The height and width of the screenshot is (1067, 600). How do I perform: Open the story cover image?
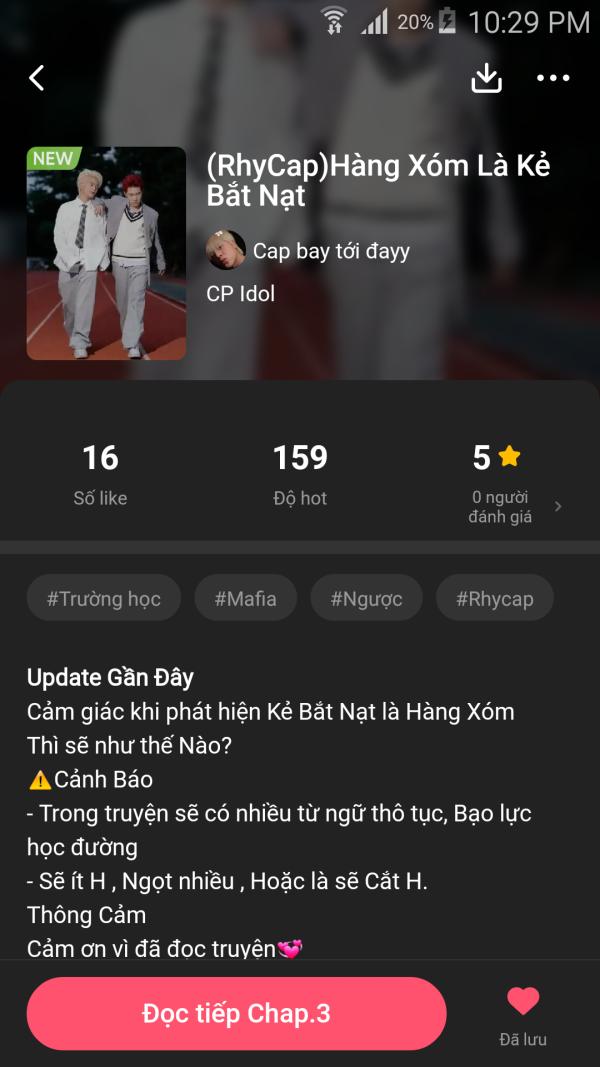point(106,253)
